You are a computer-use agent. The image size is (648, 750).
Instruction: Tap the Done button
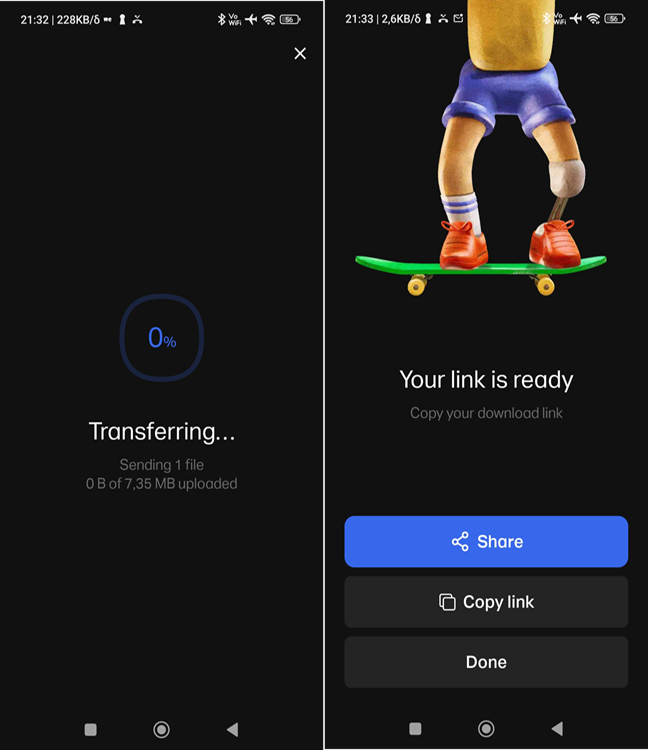(x=486, y=662)
